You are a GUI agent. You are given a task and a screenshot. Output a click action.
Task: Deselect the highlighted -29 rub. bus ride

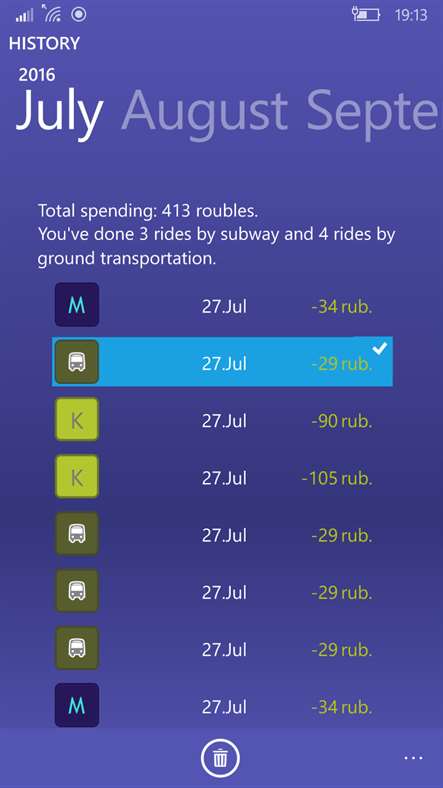coord(223,362)
